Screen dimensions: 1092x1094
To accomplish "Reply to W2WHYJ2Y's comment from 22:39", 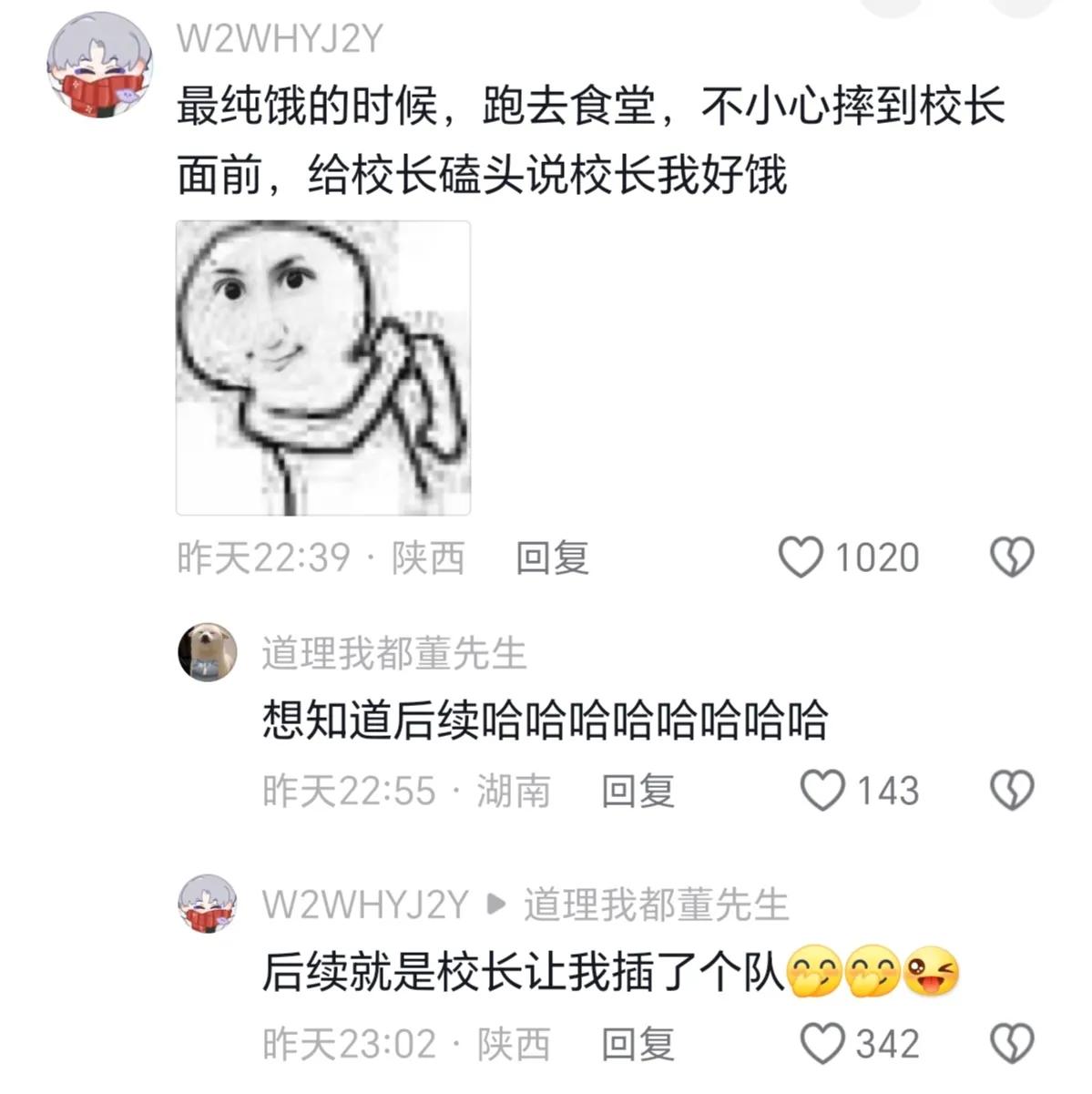I will (x=552, y=557).
